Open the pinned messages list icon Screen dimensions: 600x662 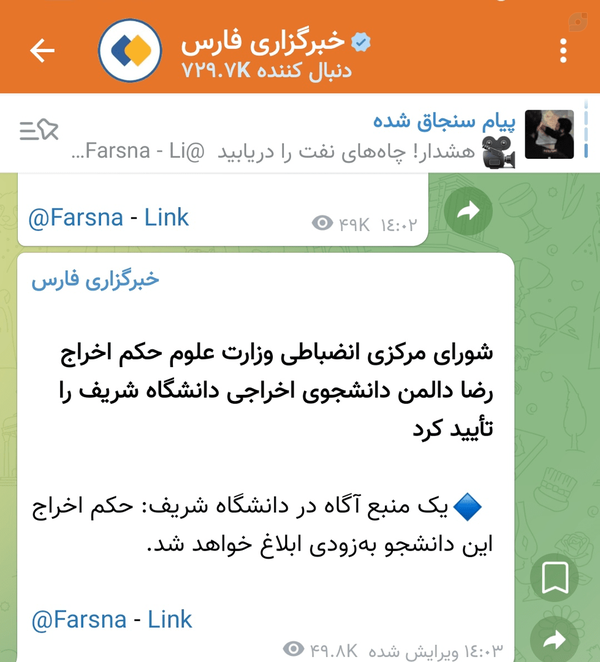point(39,130)
